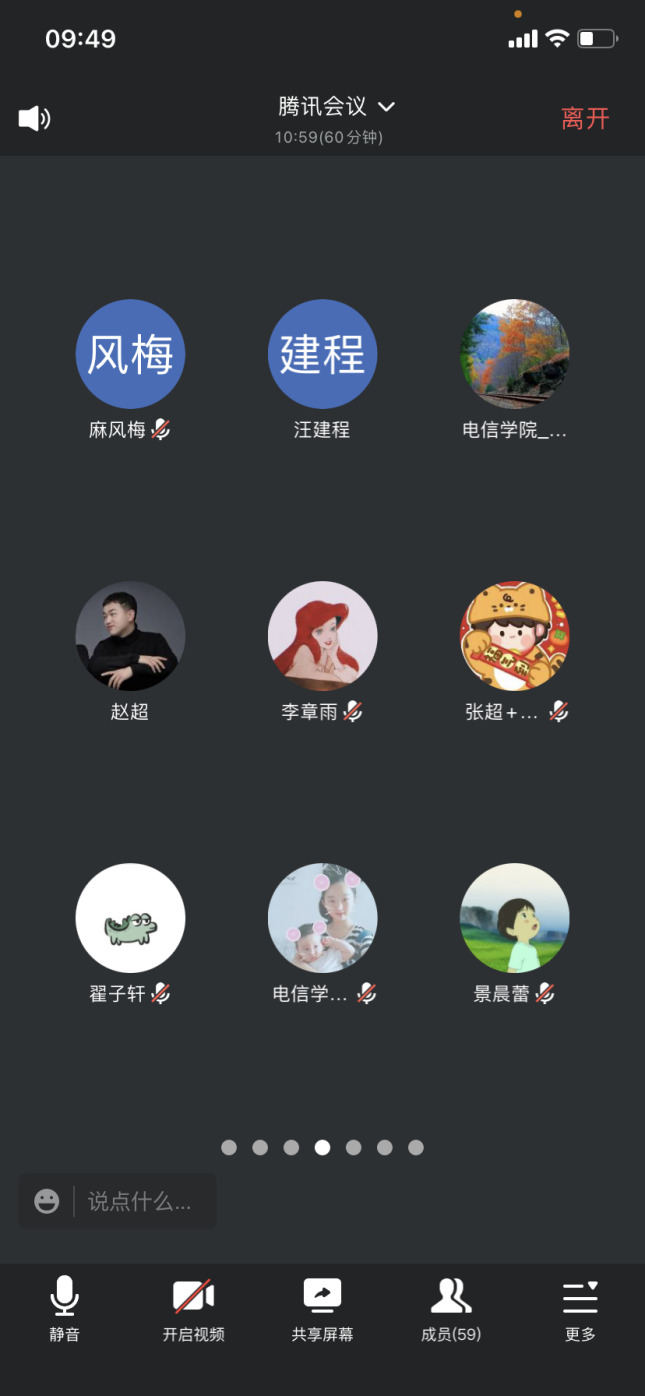
Task: Open the emoji picker beside chat box
Action: (x=47, y=1201)
